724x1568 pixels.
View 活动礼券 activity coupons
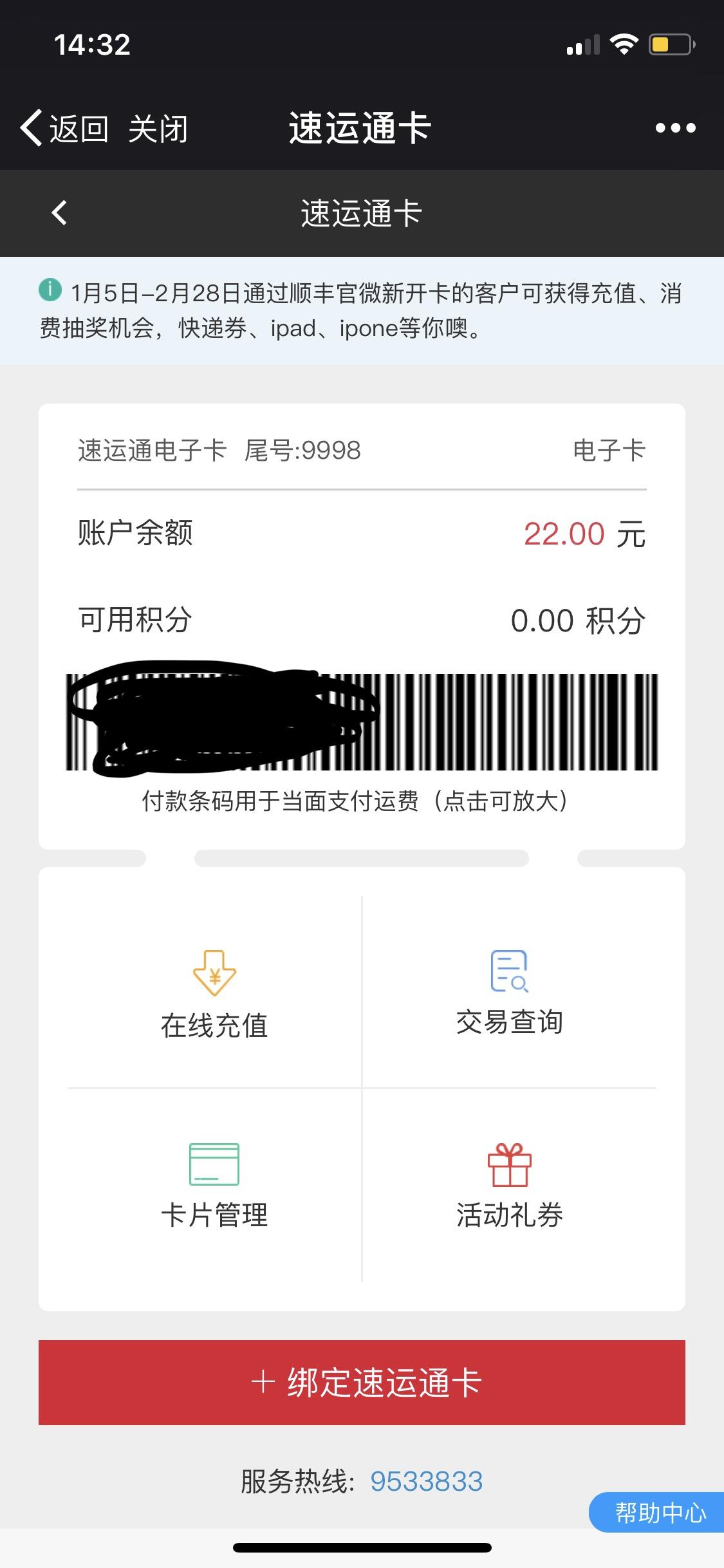click(509, 1184)
